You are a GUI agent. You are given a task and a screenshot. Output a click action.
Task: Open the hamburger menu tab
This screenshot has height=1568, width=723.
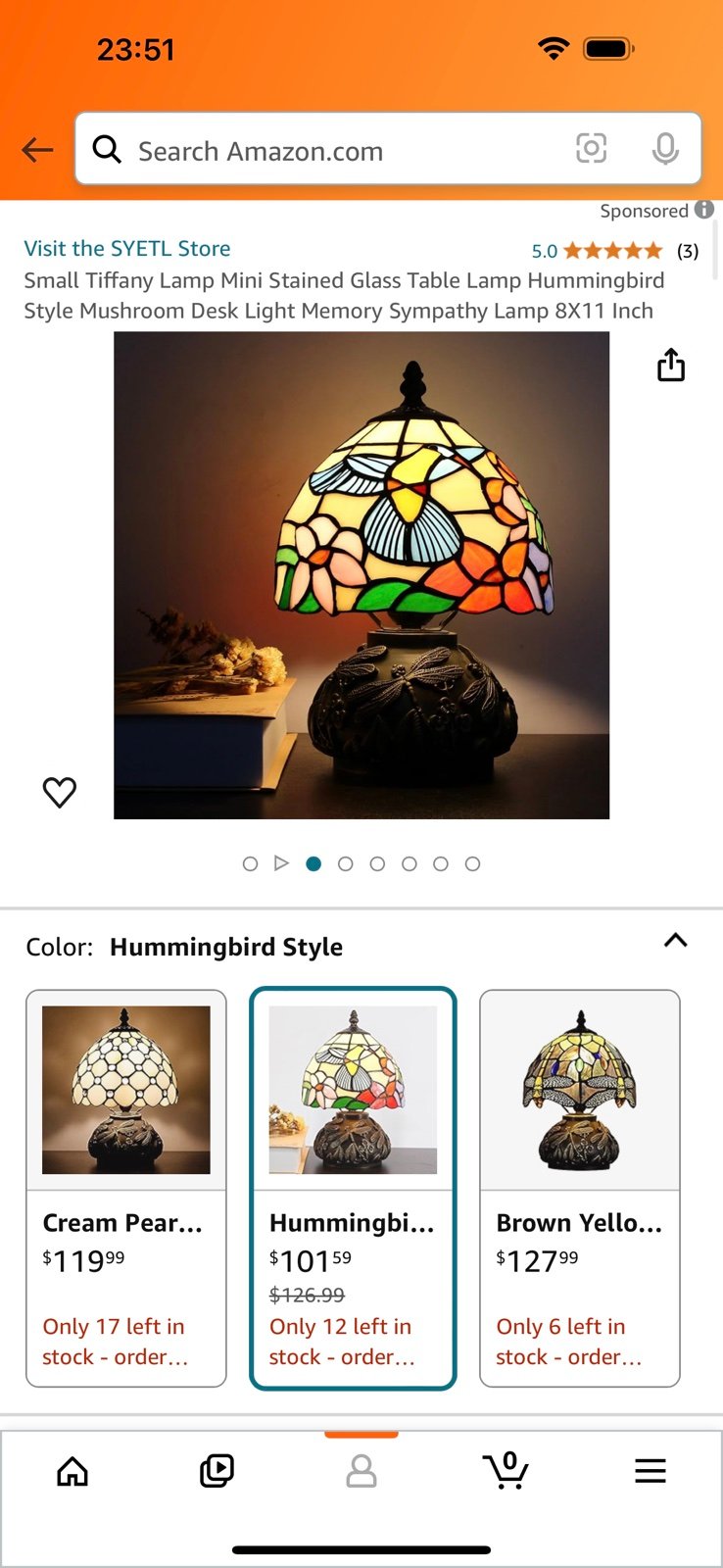651,1471
